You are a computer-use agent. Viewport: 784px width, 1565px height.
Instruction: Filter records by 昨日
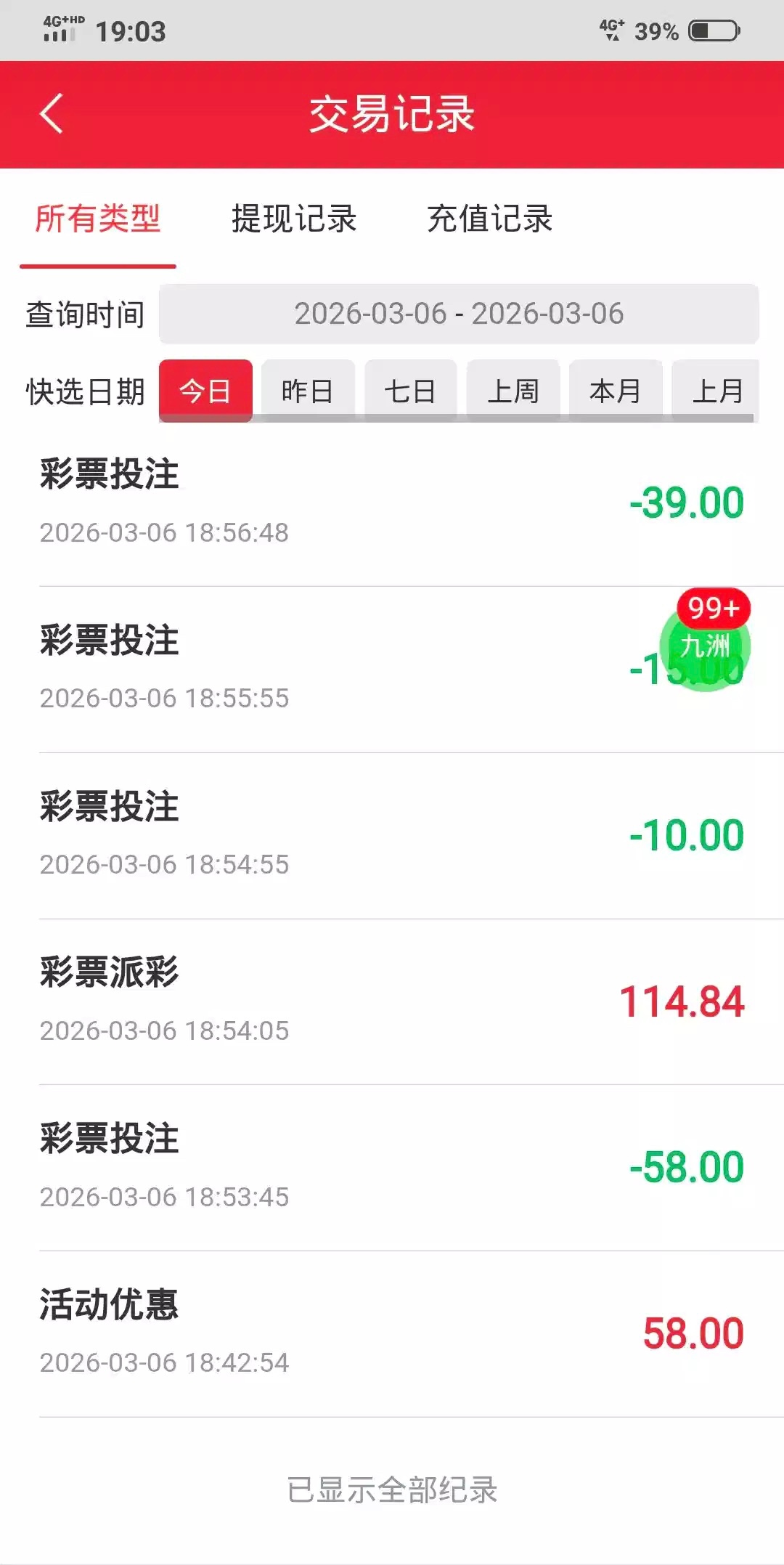click(308, 391)
